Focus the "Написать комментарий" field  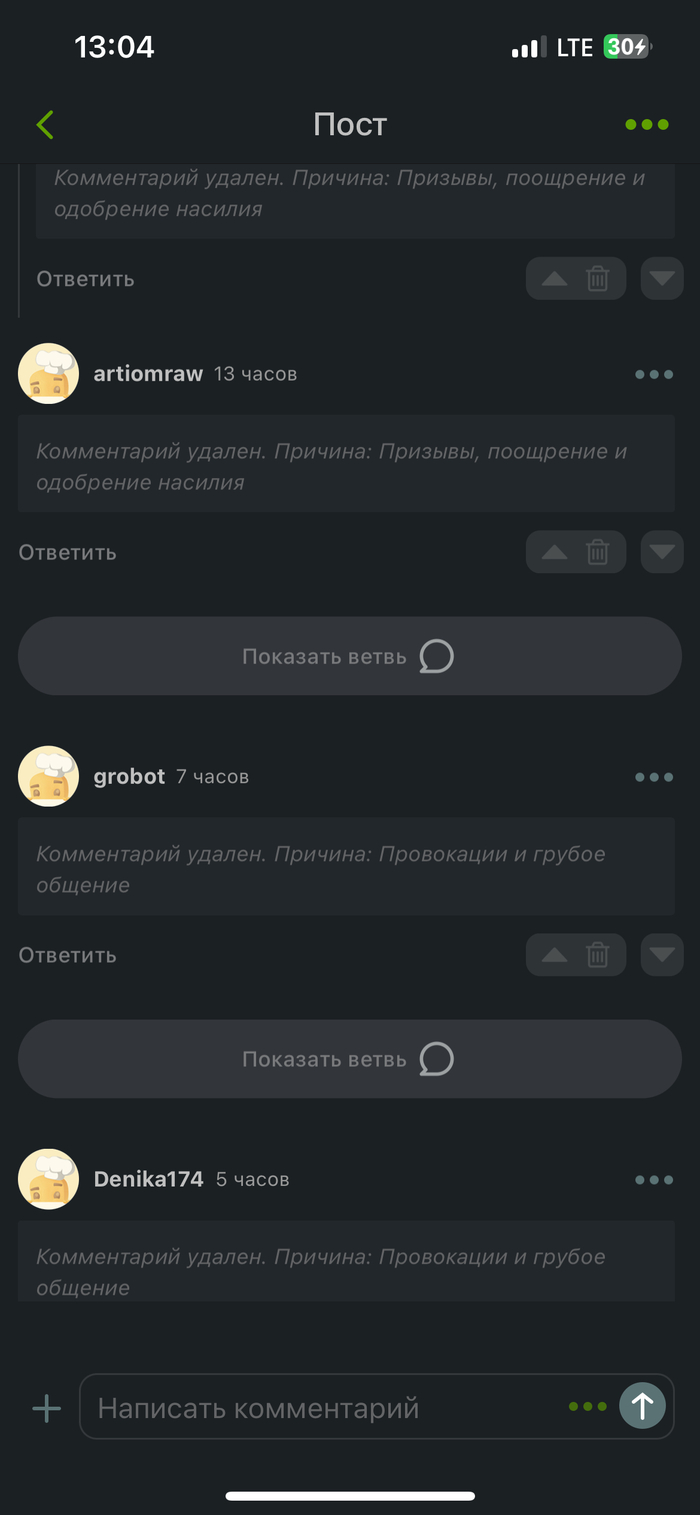tap(320, 1408)
